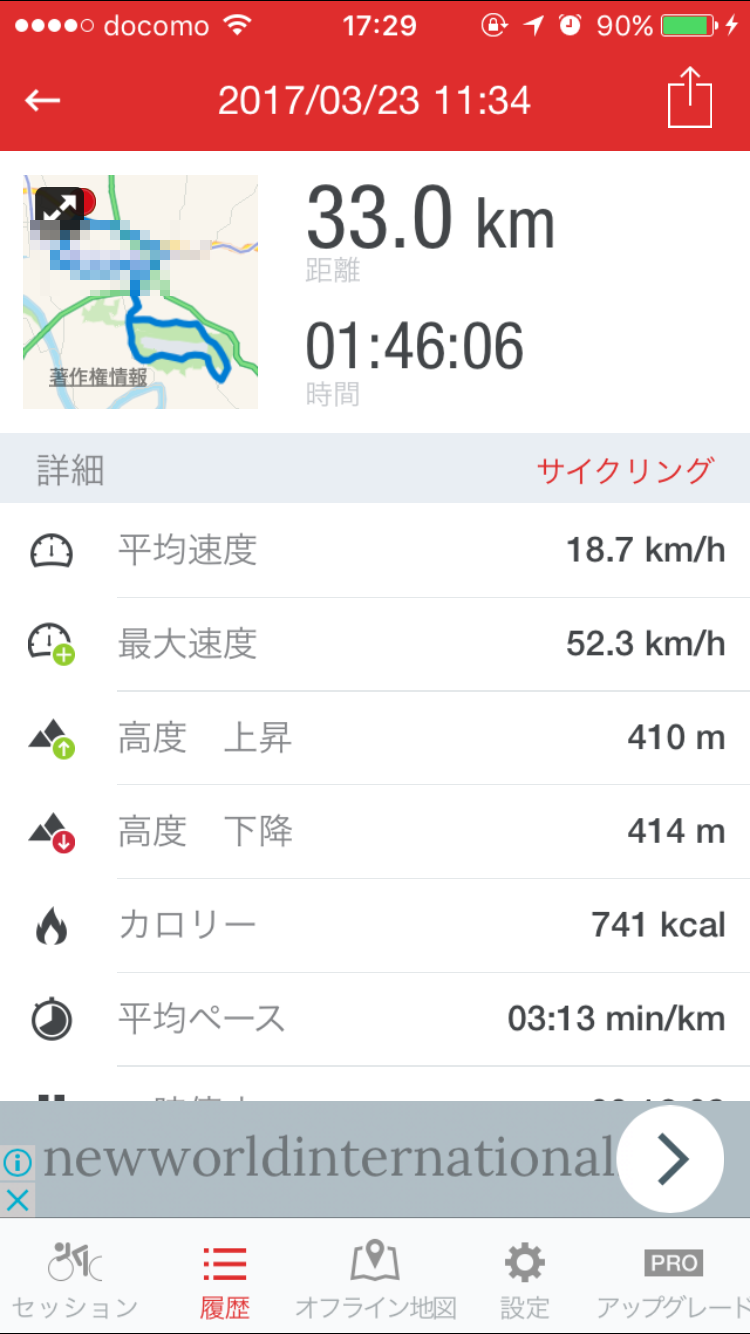Tap the サイクリング activity type label
The width and height of the screenshot is (750, 1334).
click(x=625, y=470)
